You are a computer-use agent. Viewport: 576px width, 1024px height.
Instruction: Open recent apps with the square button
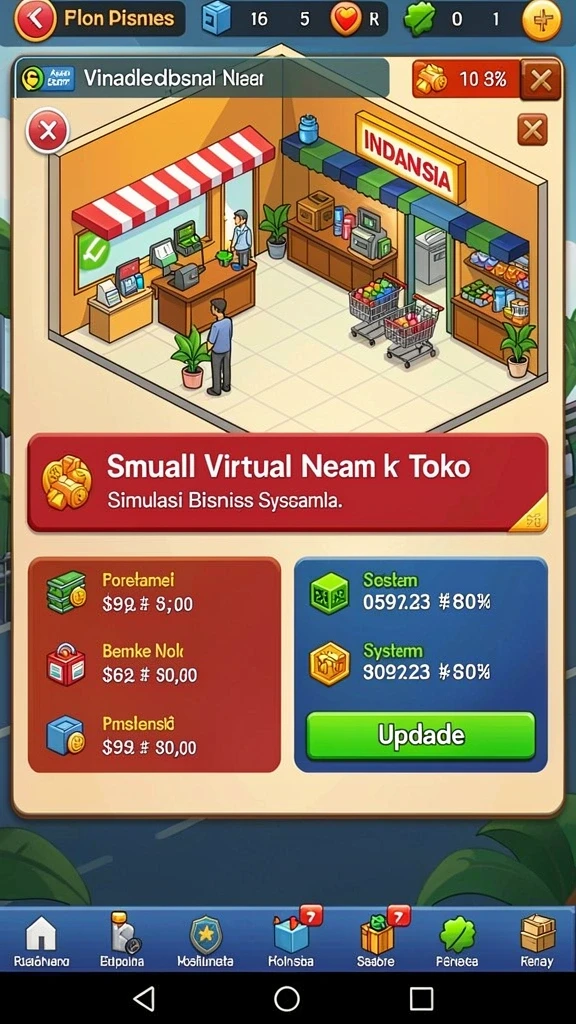point(421,998)
